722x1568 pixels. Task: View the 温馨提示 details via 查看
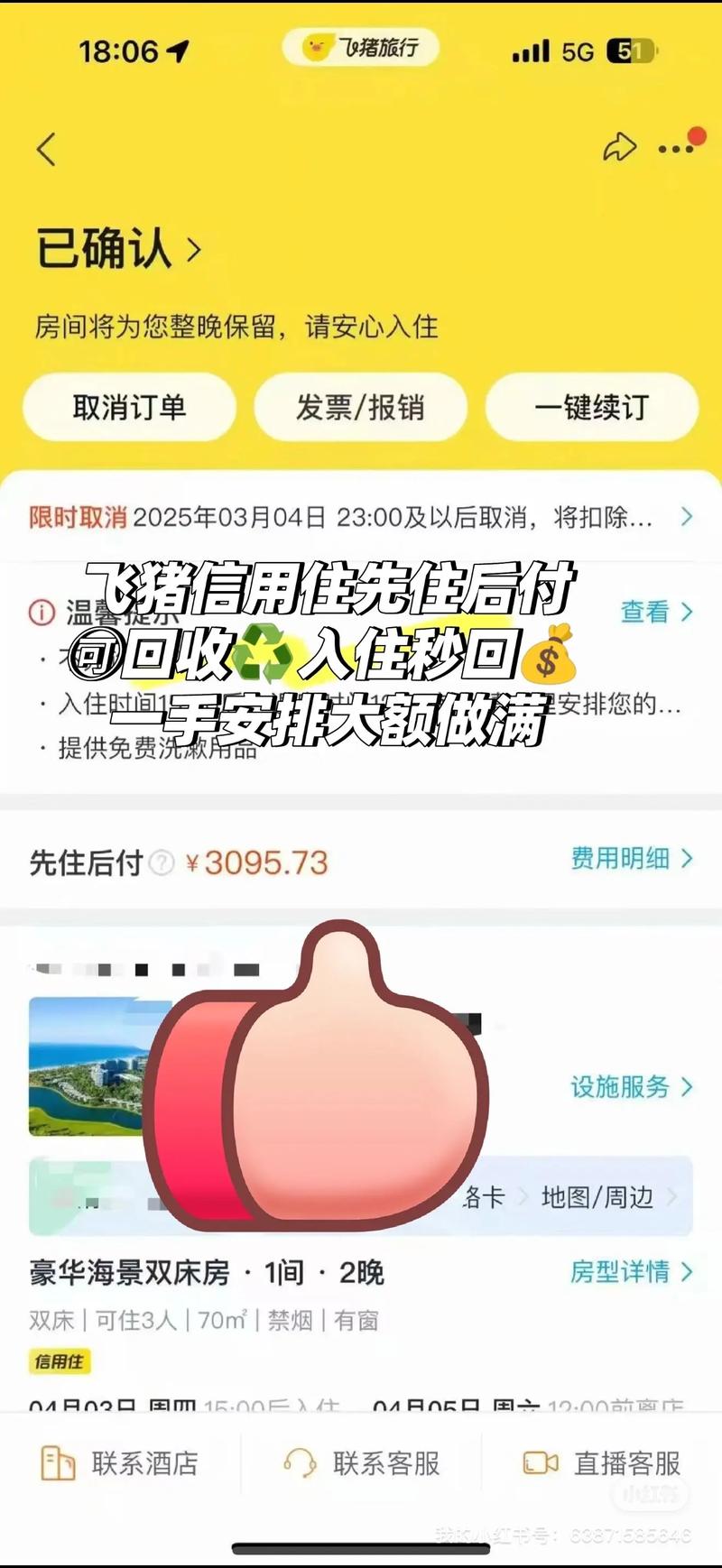click(656, 612)
